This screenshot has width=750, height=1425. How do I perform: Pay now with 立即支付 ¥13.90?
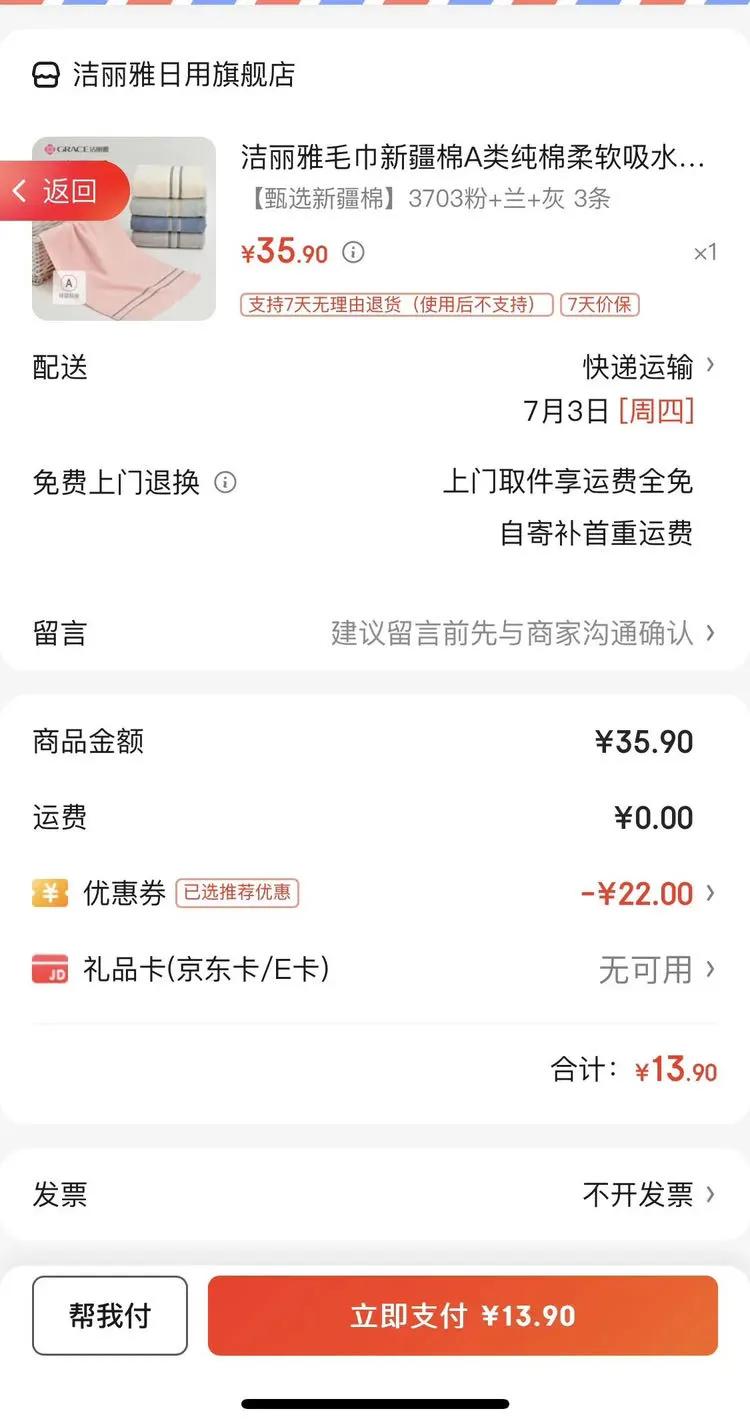[462, 1315]
